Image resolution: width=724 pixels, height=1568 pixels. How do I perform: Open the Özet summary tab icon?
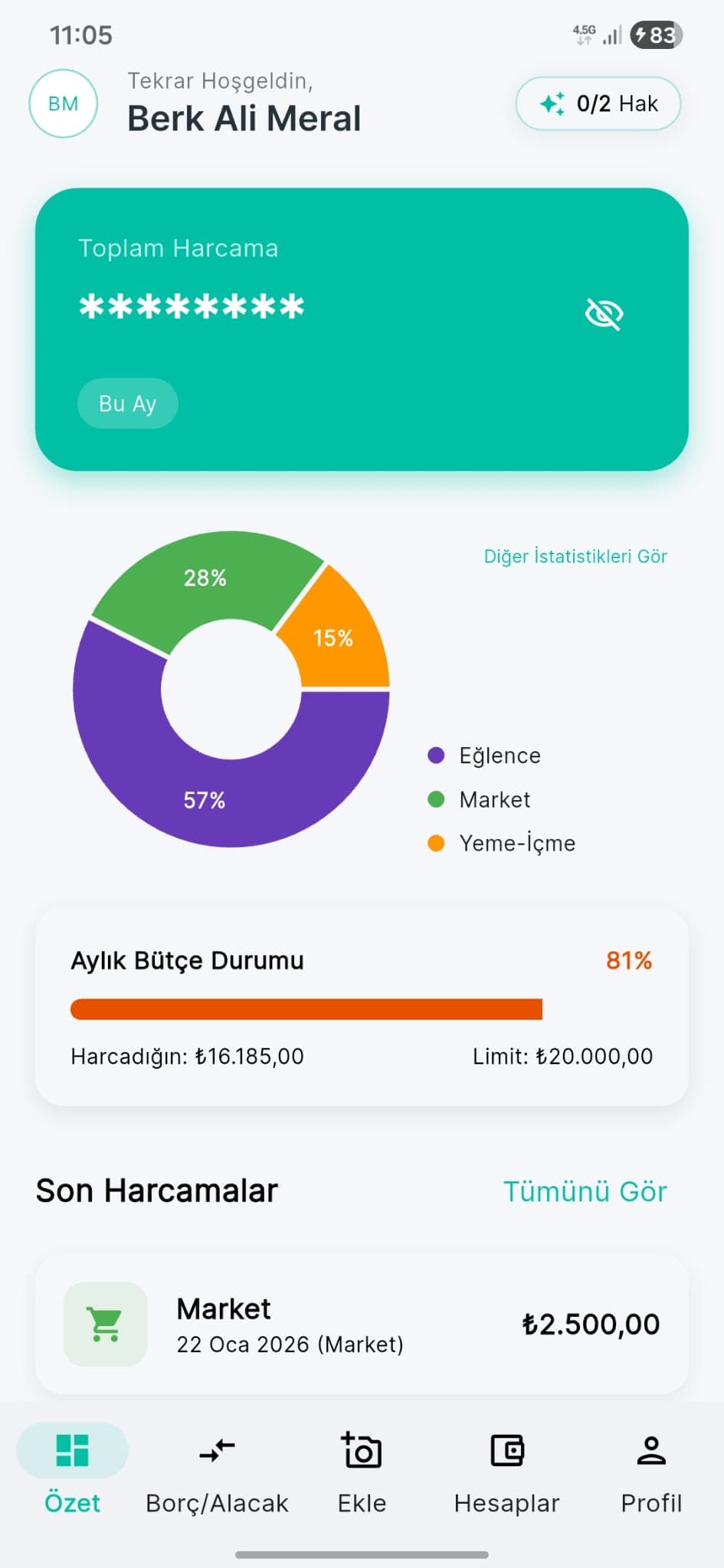[72, 1449]
